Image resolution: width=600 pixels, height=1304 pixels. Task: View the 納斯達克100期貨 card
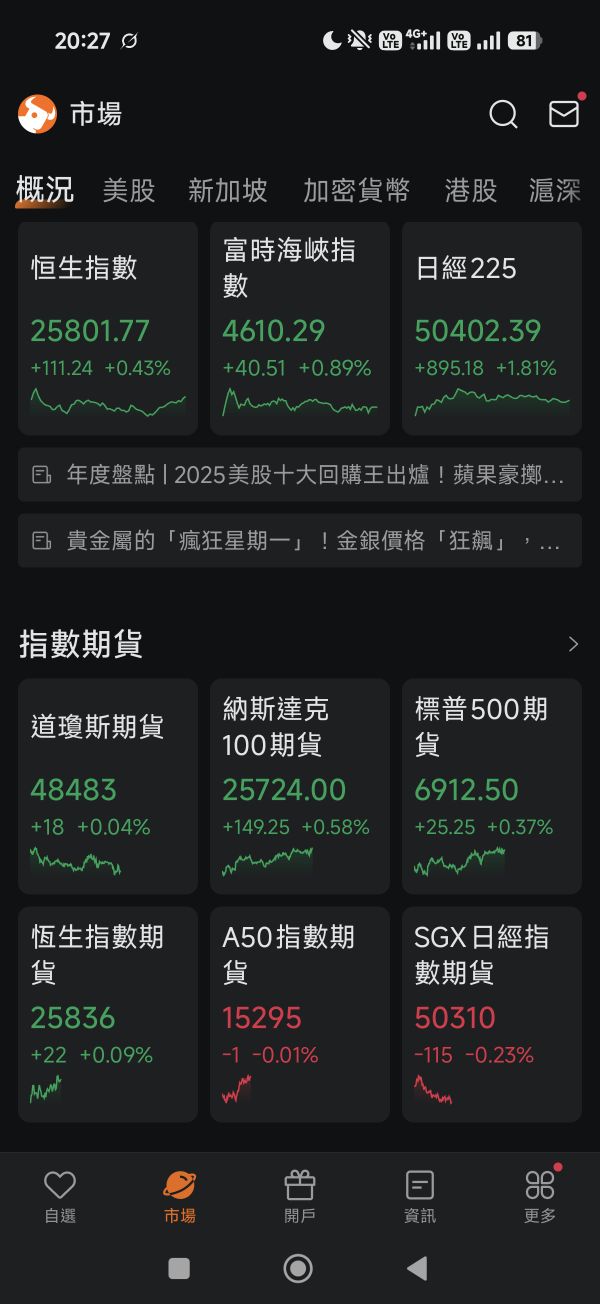pyautogui.click(x=300, y=786)
